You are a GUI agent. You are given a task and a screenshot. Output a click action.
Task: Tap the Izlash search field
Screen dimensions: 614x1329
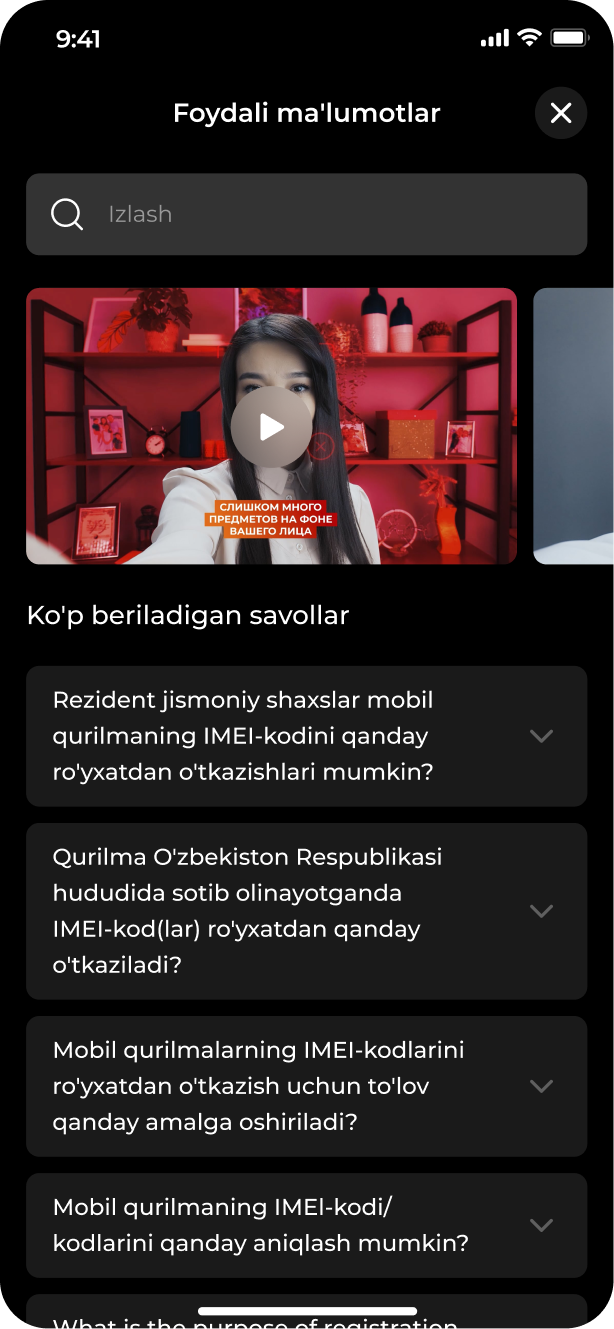(306, 214)
